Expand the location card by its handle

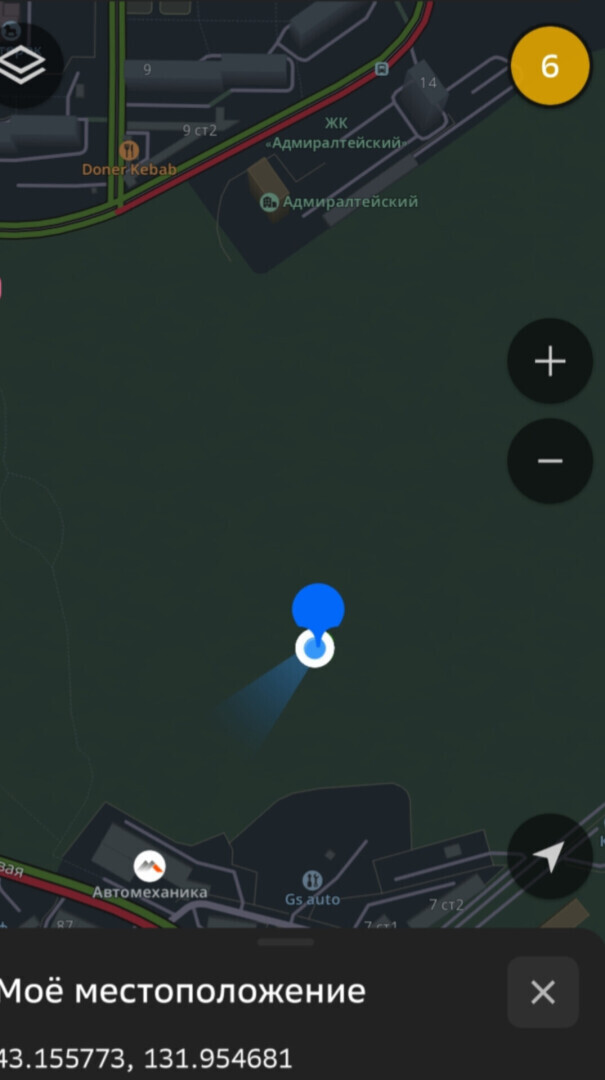coord(285,942)
